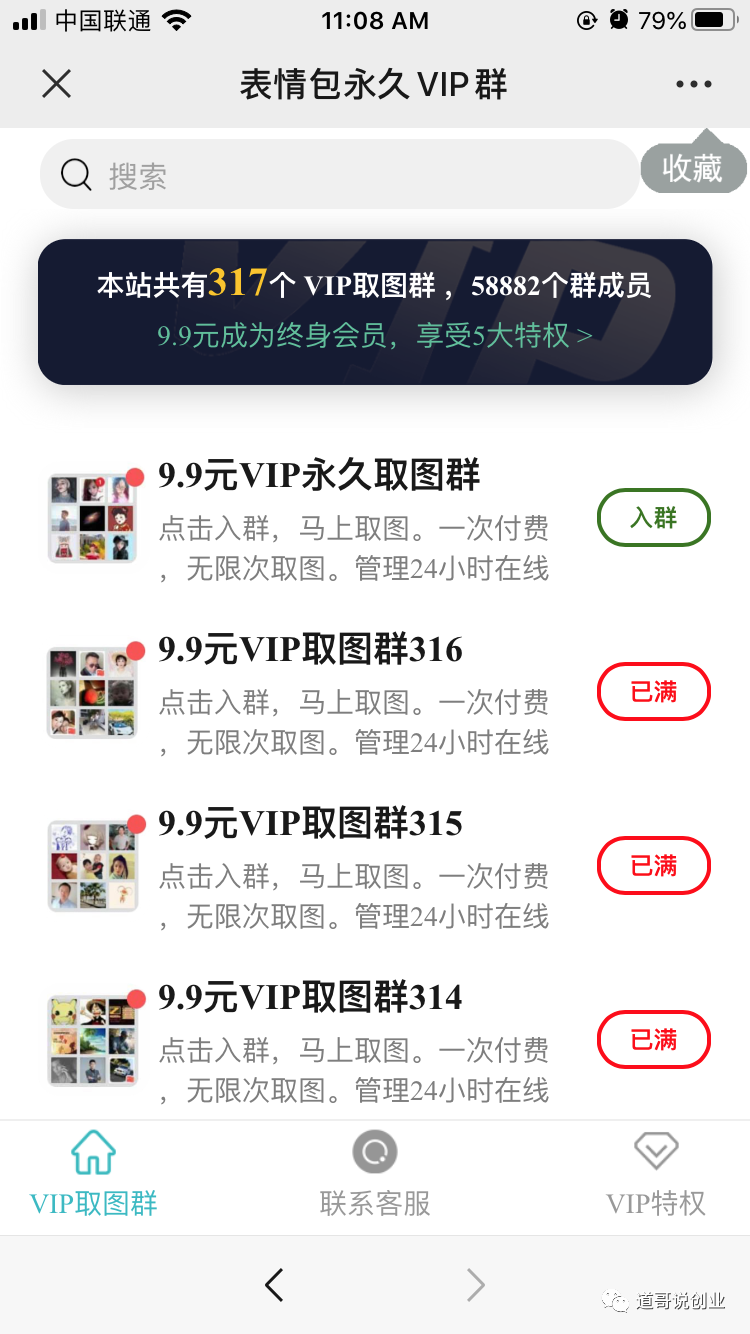Screen dimensions: 750x1334
Task: Switch to the VIP取图群 tab
Action: (x=94, y=1176)
